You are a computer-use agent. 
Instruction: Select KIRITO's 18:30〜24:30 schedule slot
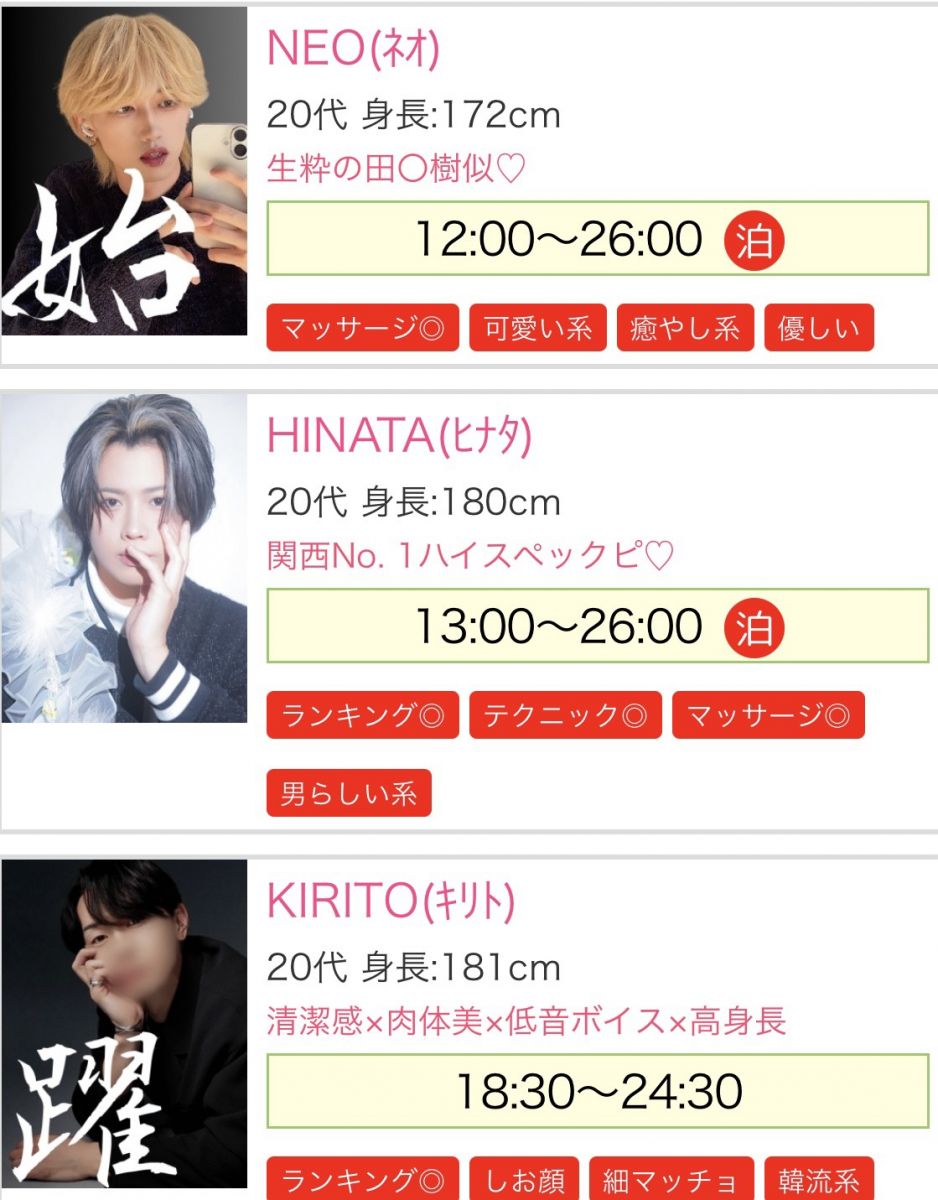(x=597, y=1091)
